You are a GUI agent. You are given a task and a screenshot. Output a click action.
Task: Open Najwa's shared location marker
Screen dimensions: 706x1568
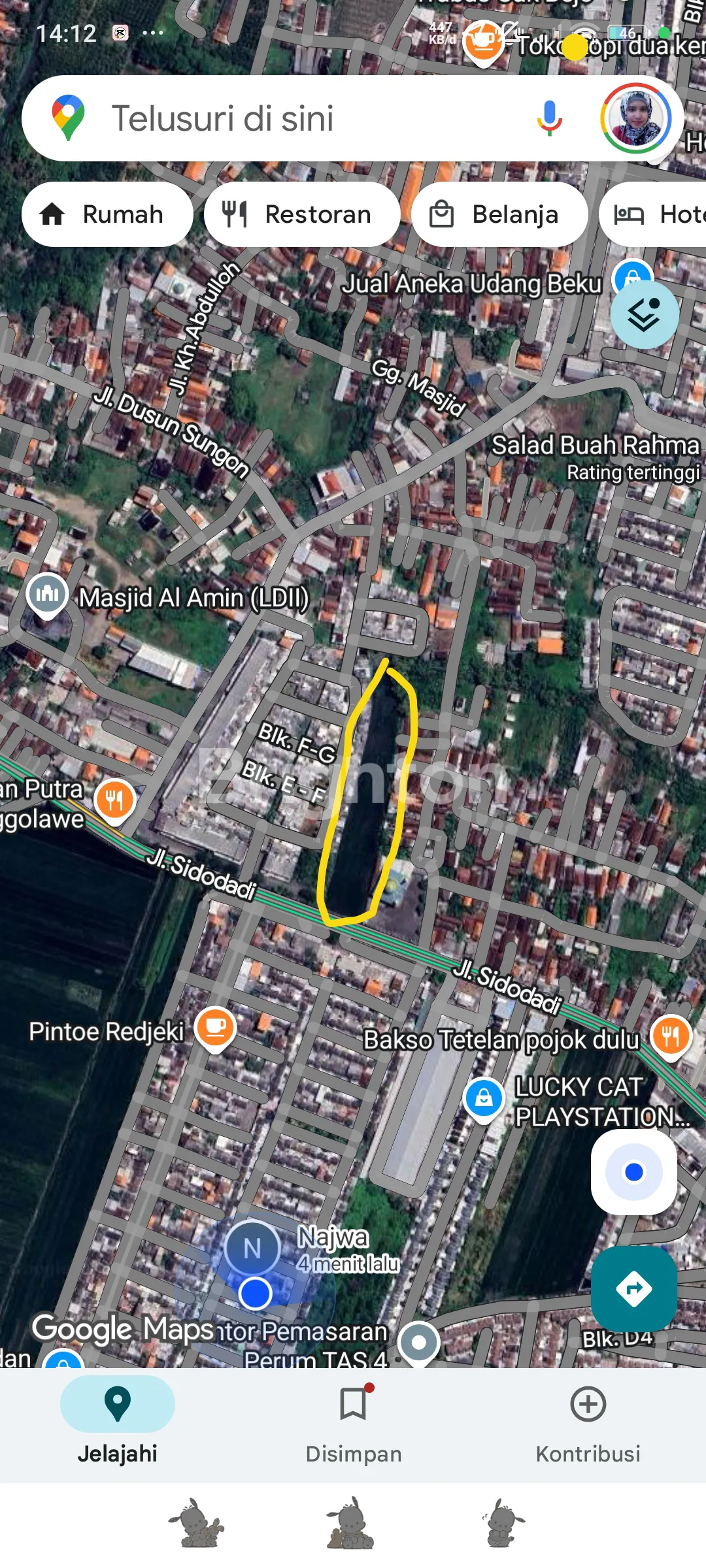(252, 1249)
